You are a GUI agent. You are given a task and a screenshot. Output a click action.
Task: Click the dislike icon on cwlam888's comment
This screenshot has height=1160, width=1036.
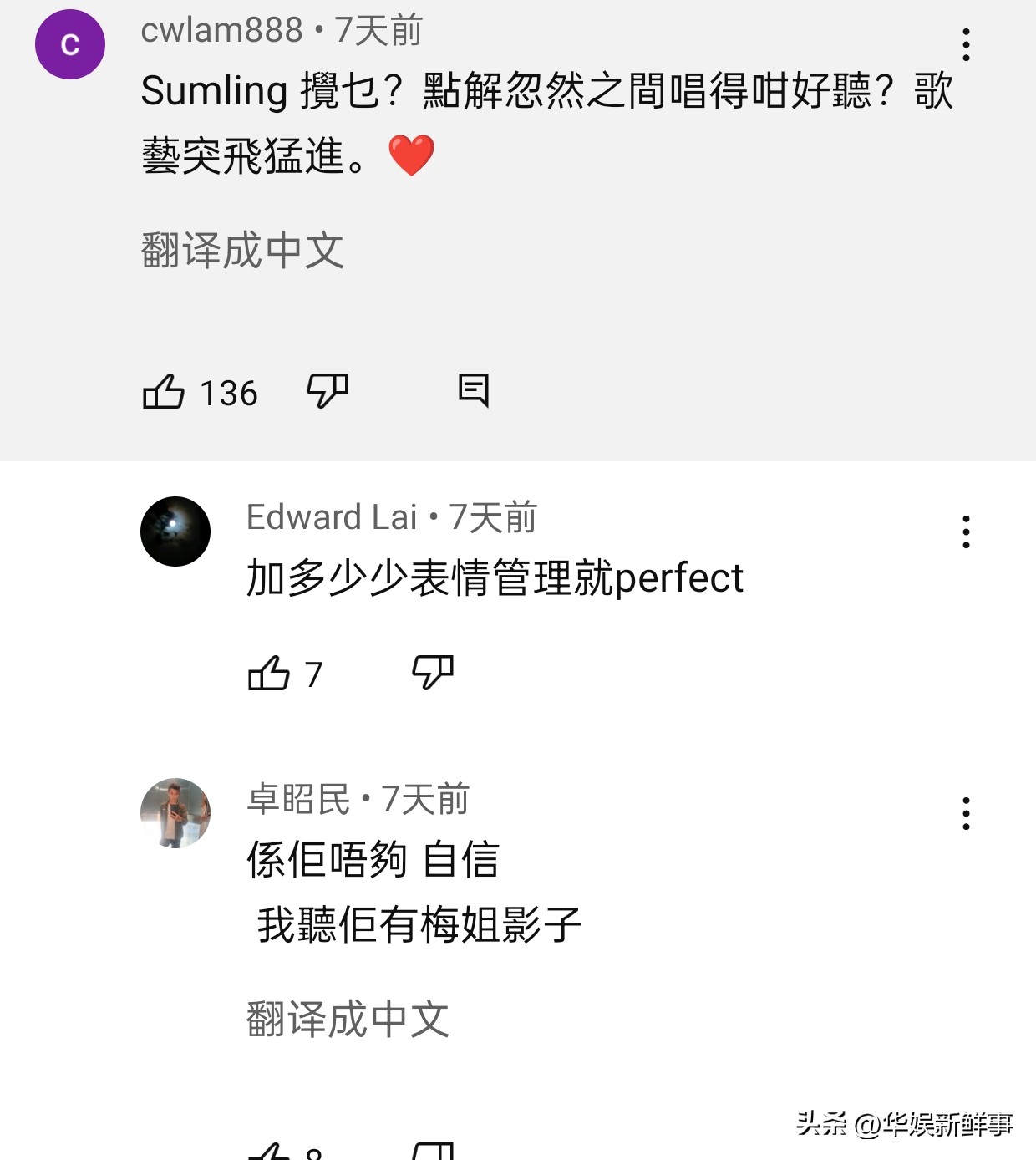click(x=328, y=389)
